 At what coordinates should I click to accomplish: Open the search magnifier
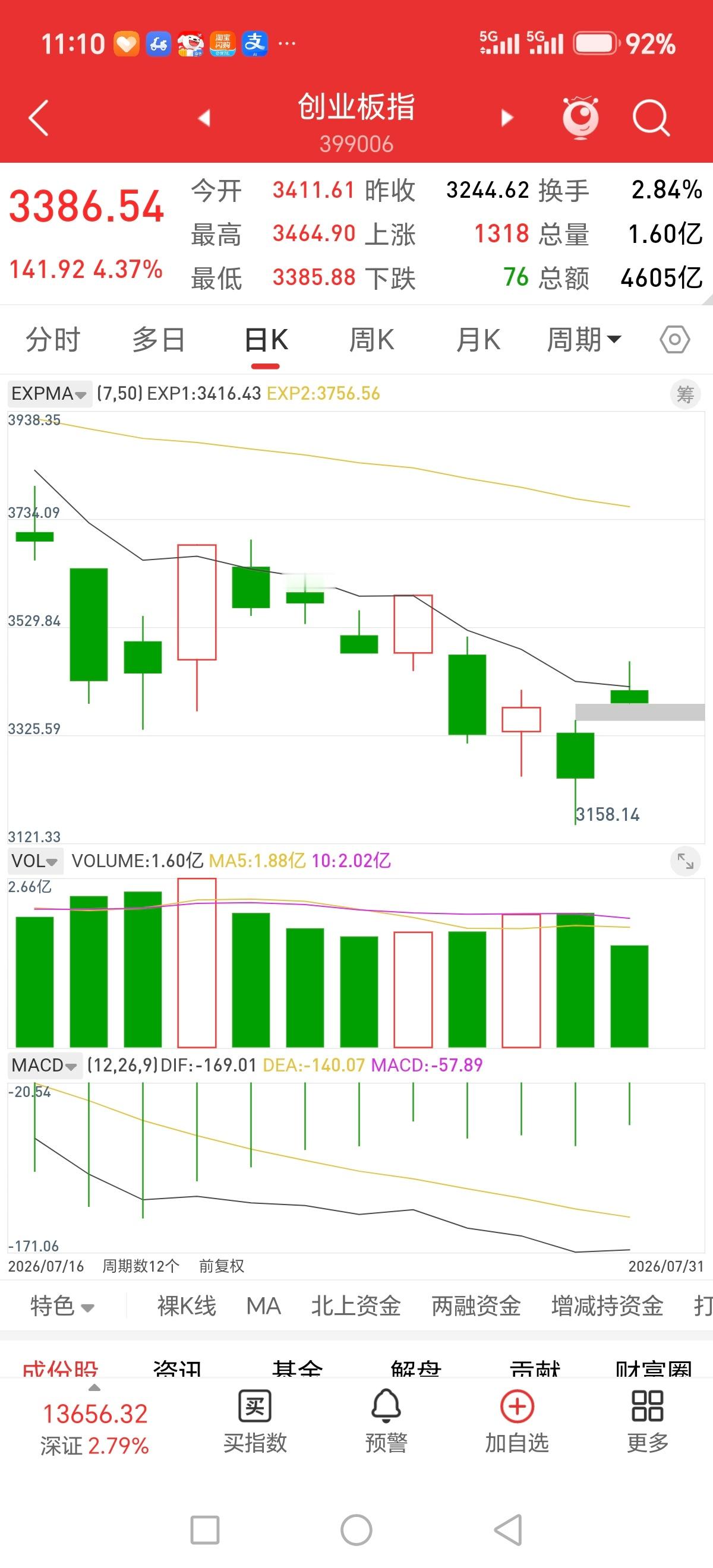tap(651, 118)
